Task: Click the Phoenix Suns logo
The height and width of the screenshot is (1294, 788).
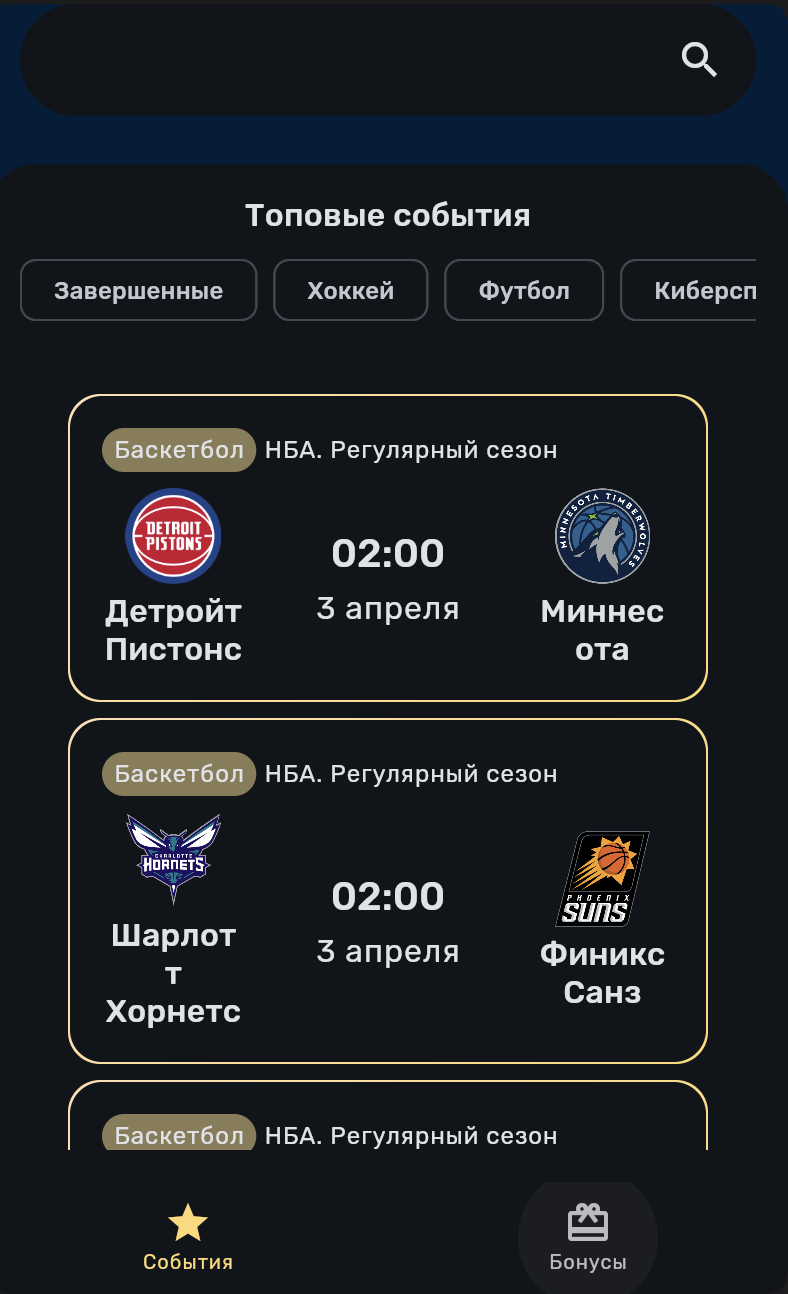Action: (x=601, y=880)
